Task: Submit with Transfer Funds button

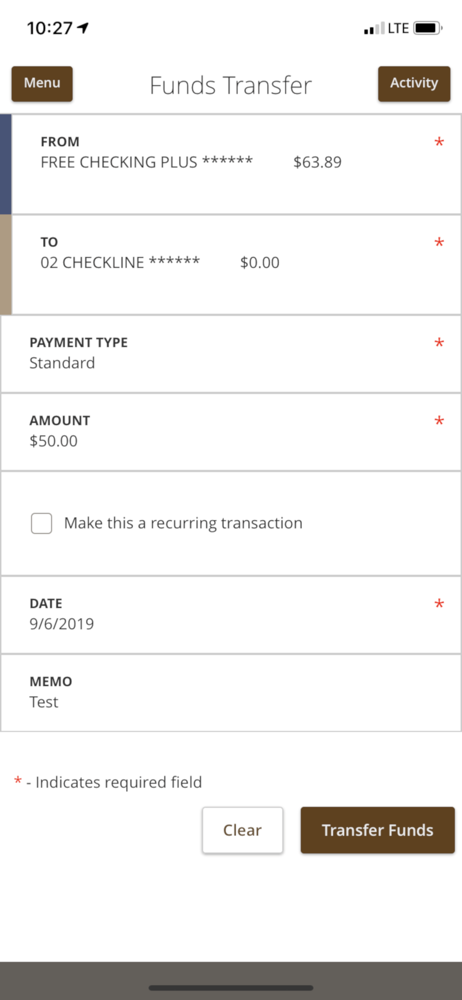Action: 378,830
